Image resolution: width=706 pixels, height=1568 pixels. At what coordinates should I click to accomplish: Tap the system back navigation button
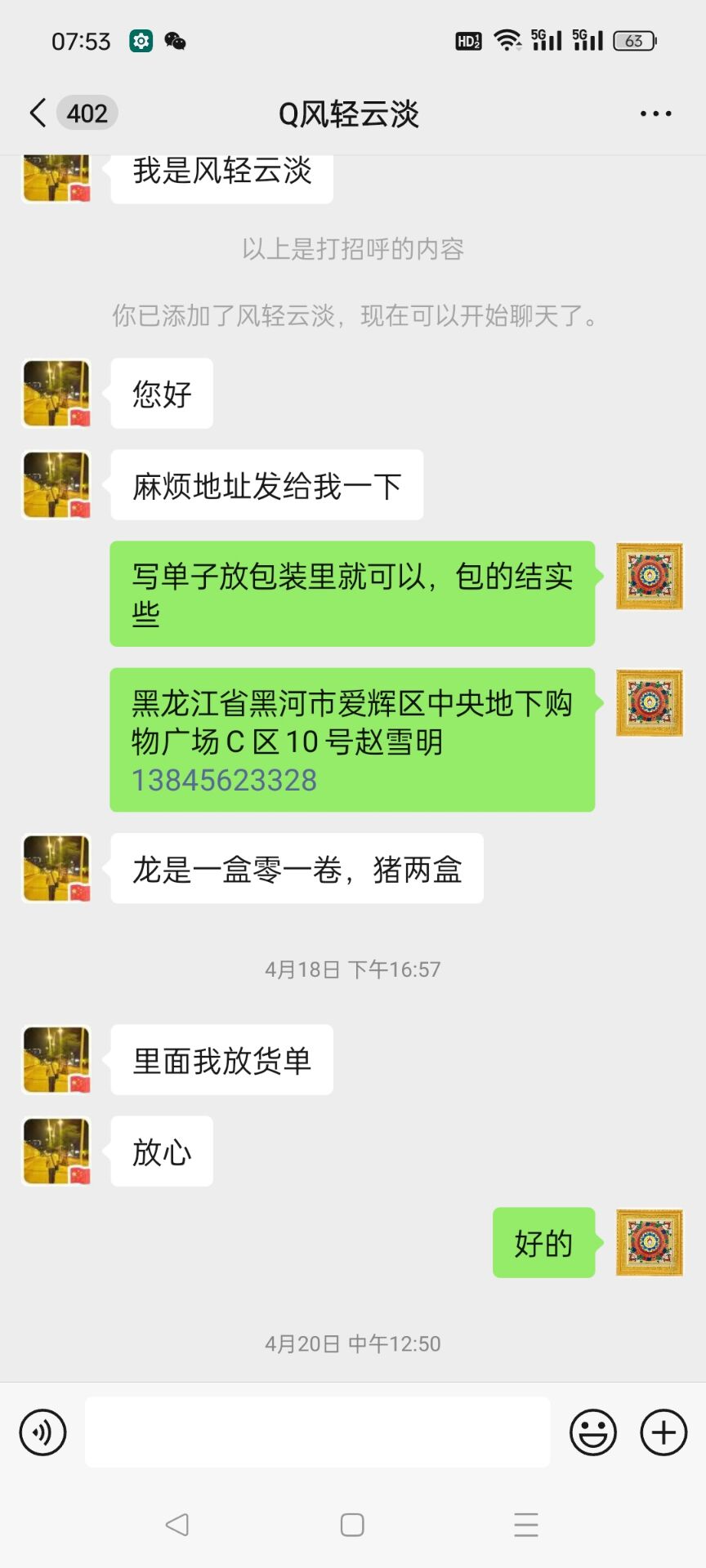[177, 1525]
